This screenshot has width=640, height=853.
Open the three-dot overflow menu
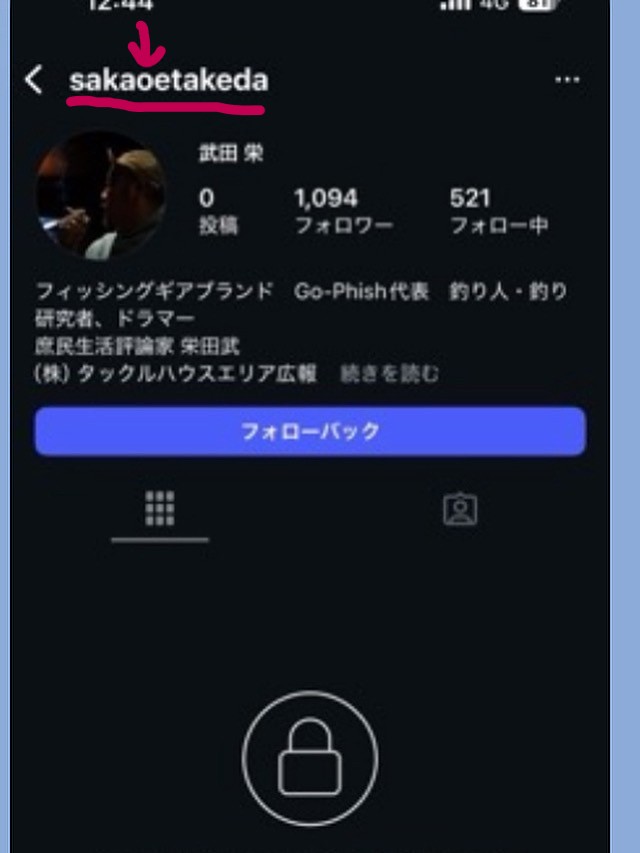pyautogui.click(x=567, y=80)
